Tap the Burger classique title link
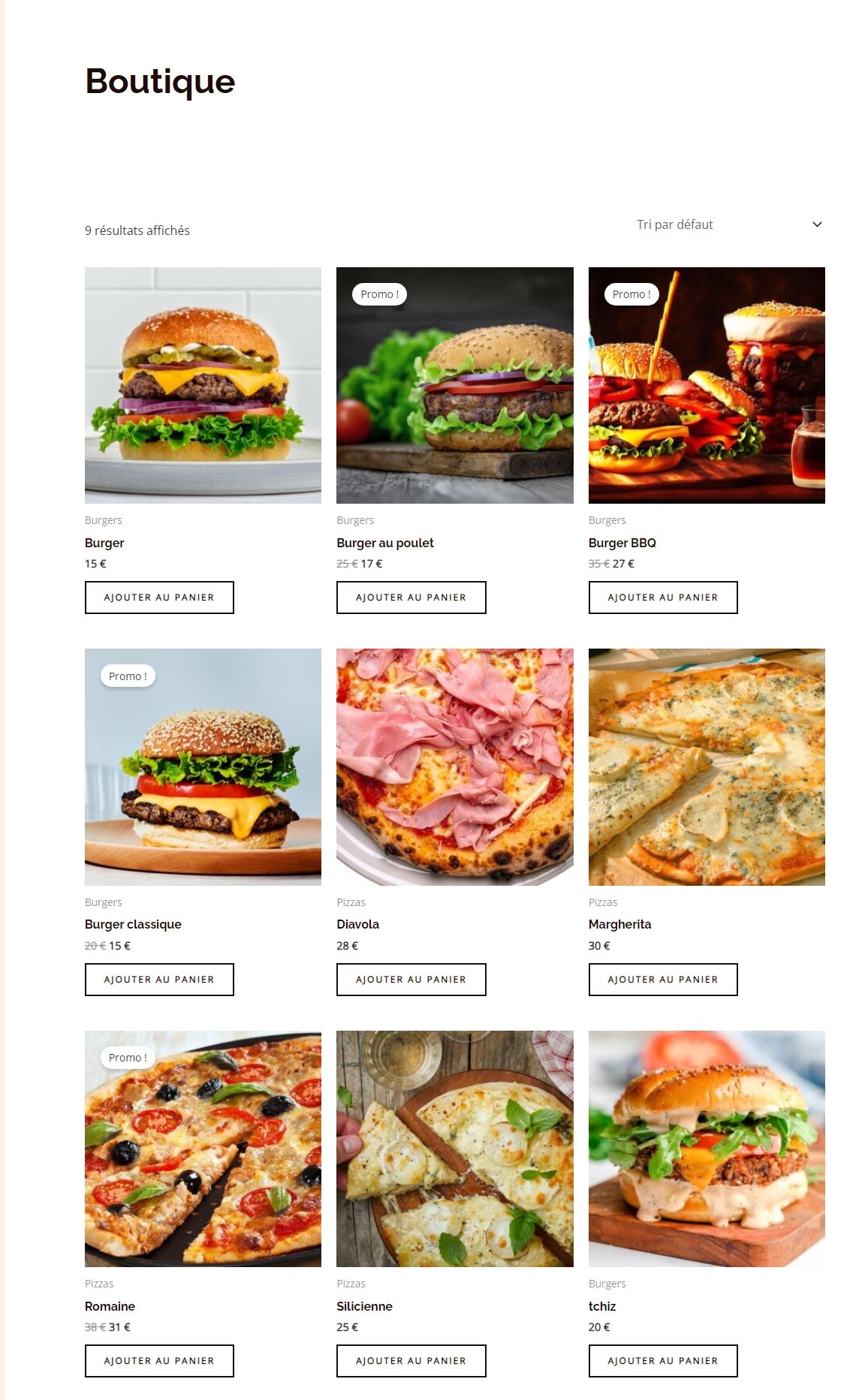This screenshot has height=1400, width=868. tap(133, 924)
